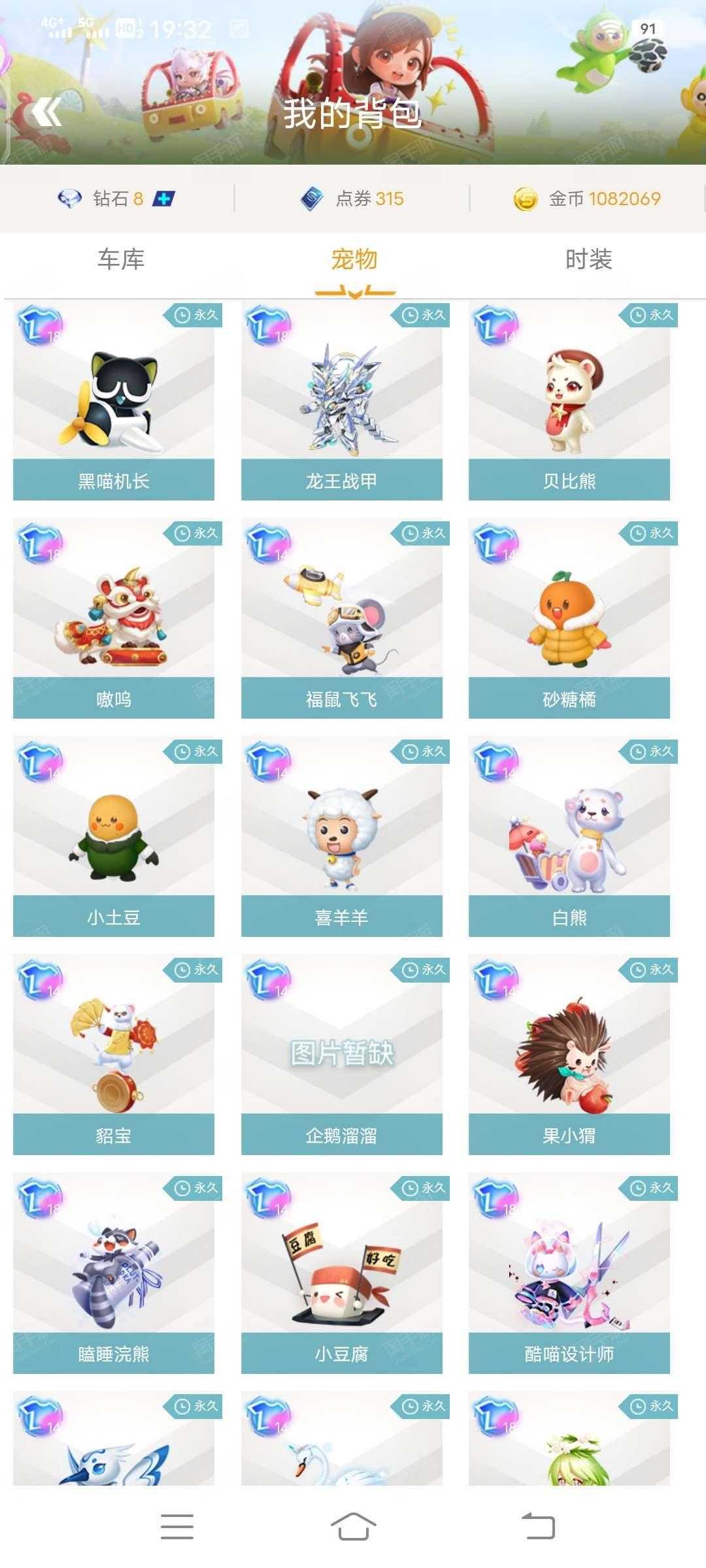Image resolution: width=706 pixels, height=1568 pixels.
Task: View the 砂糖橘 pet
Action: [569, 619]
